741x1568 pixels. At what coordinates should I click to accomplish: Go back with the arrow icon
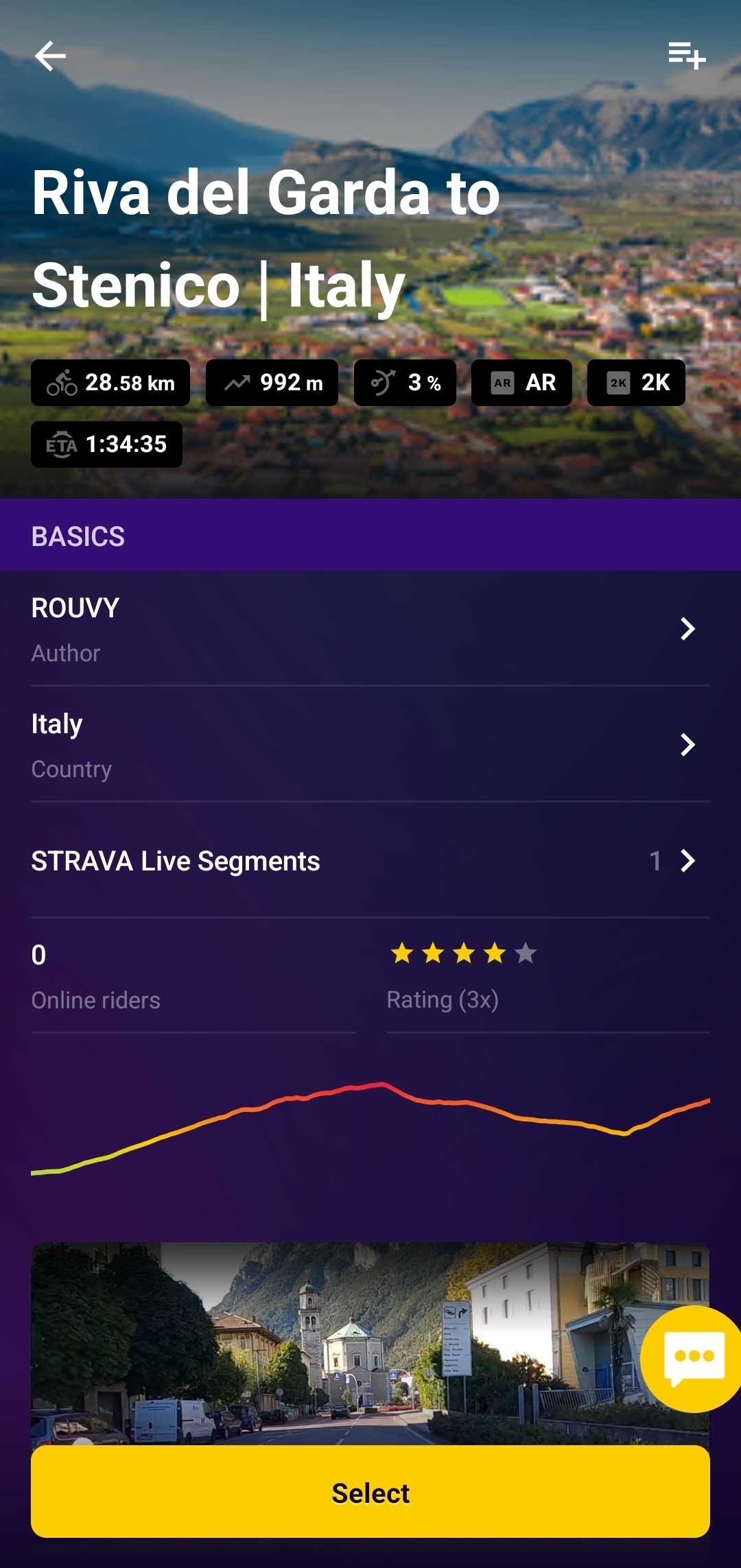pos(50,56)
